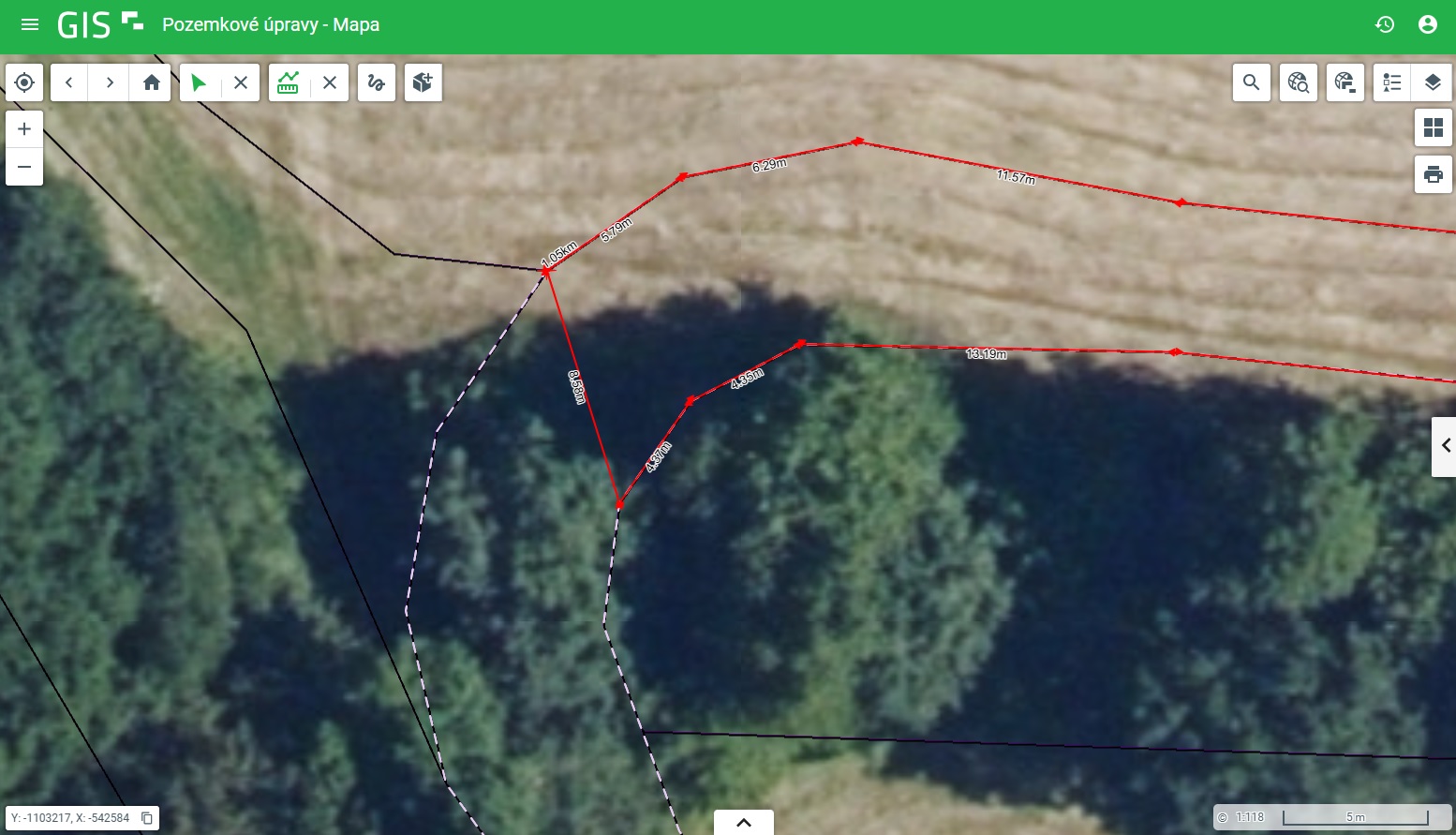
Task: Open the magnifier search tool
Action: pos(1251,82)
